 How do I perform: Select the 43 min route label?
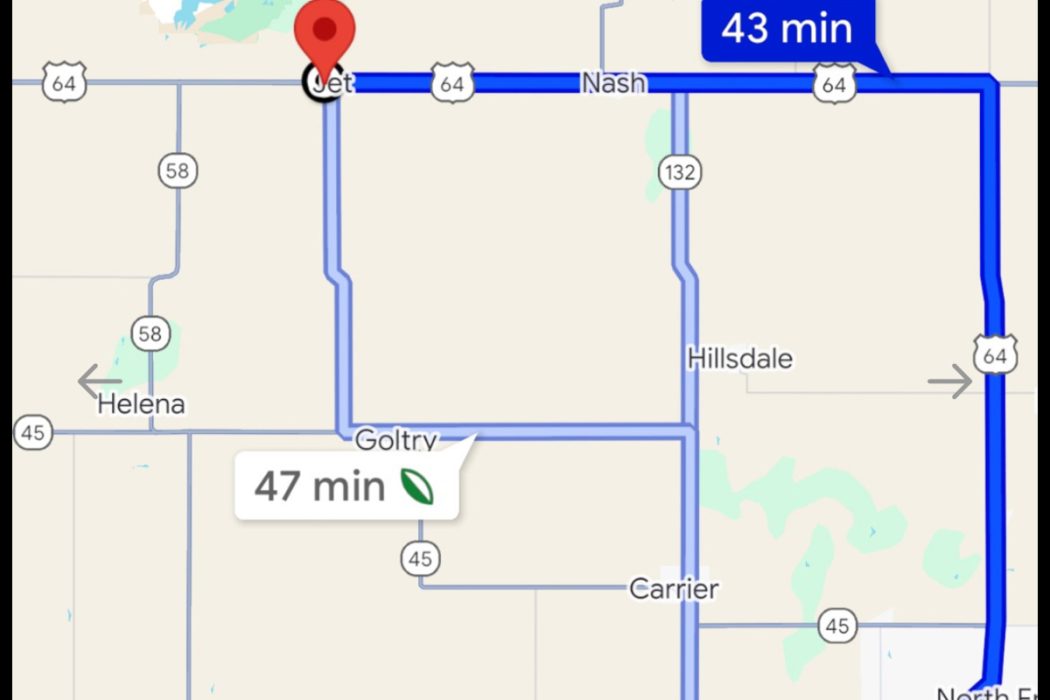click(787, 30)
